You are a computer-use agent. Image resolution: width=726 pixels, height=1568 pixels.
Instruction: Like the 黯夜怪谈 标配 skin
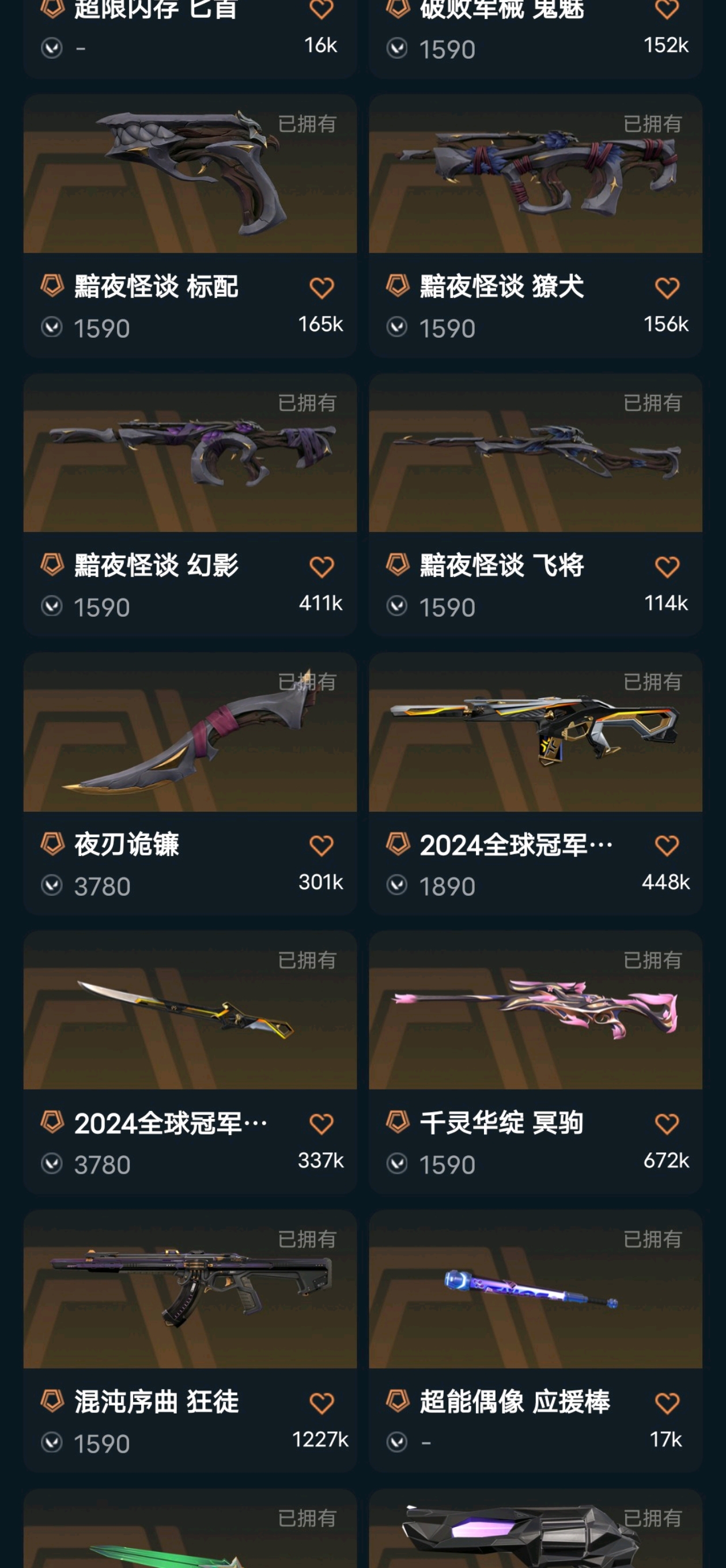(322, 288)
